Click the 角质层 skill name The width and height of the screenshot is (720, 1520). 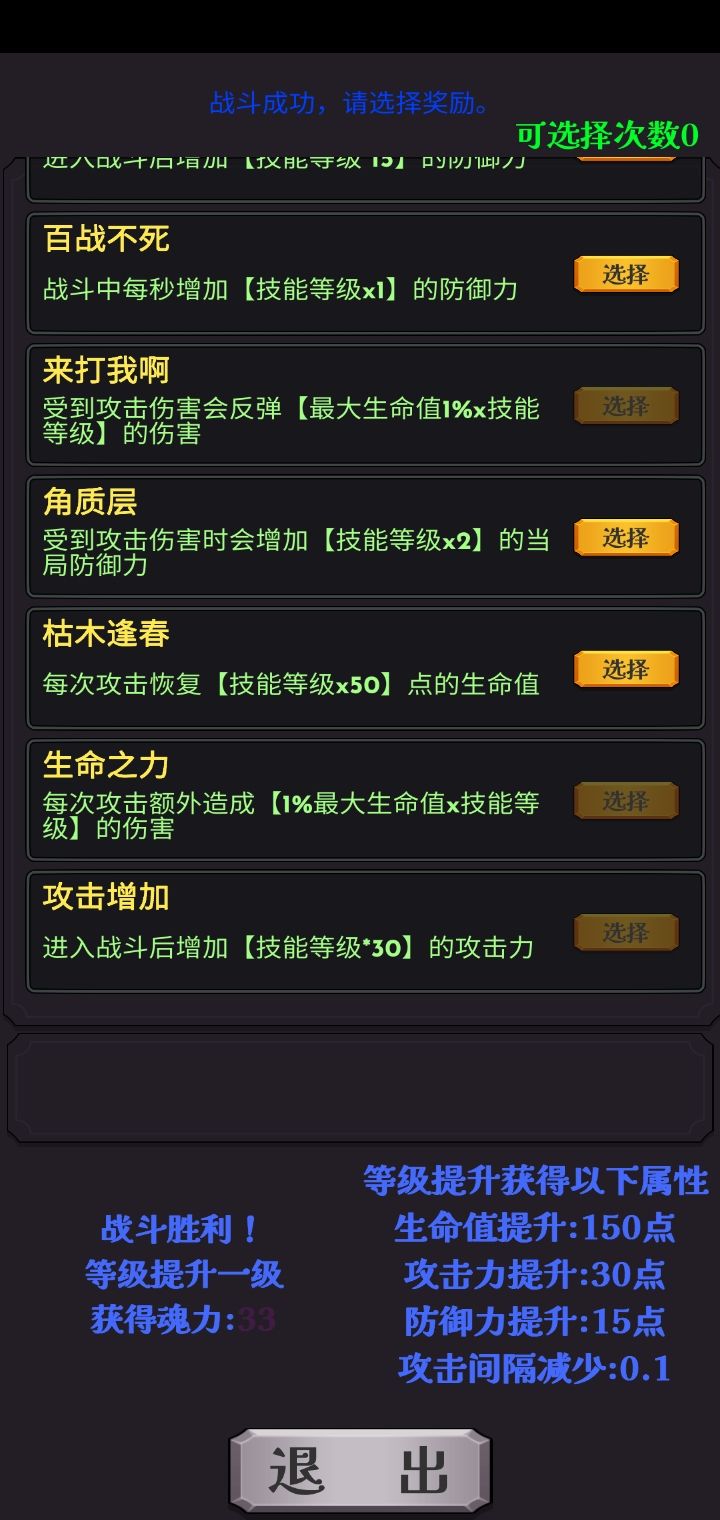point(95,501)
